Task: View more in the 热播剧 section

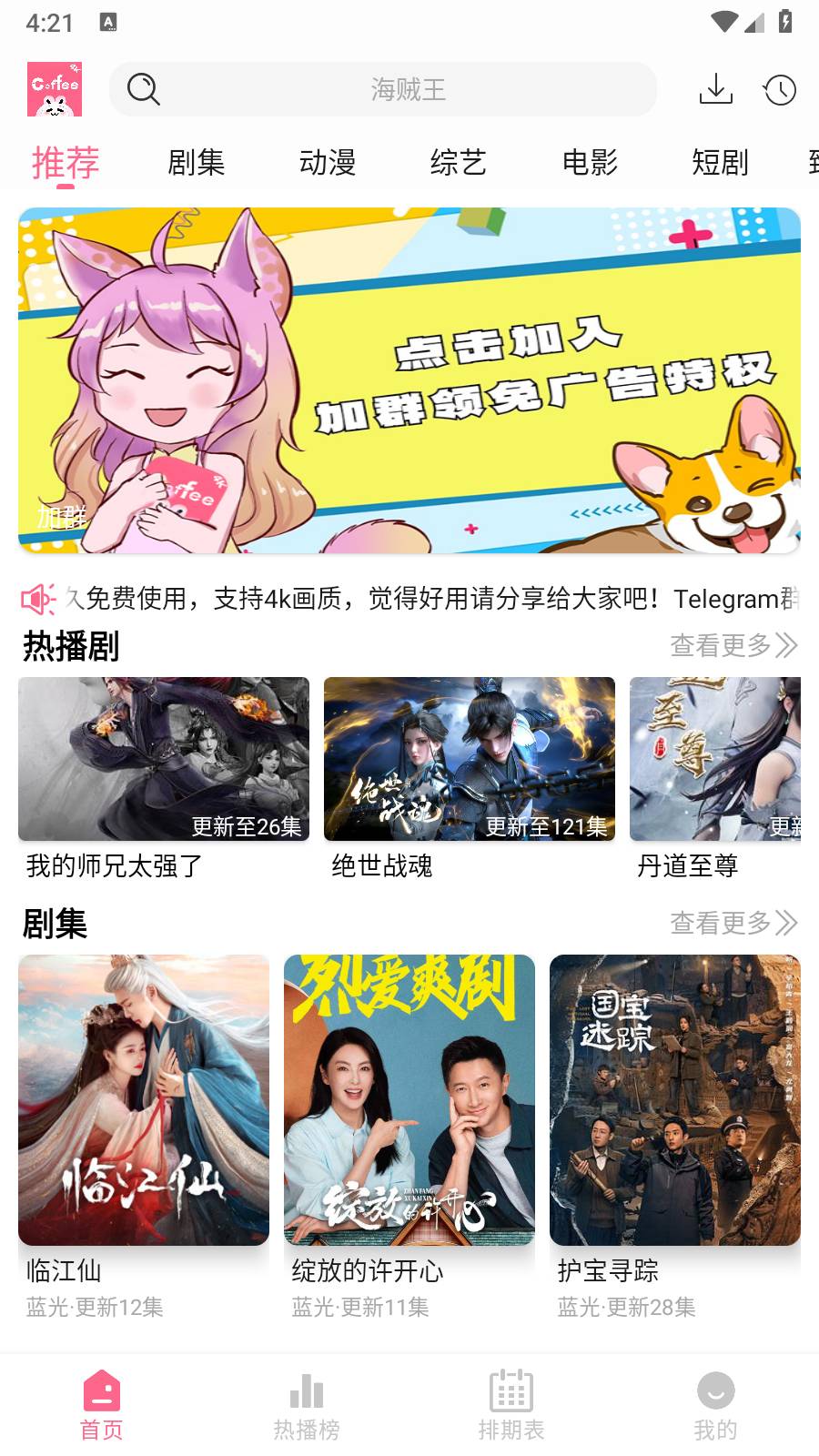Action: [x=733, y=646]
